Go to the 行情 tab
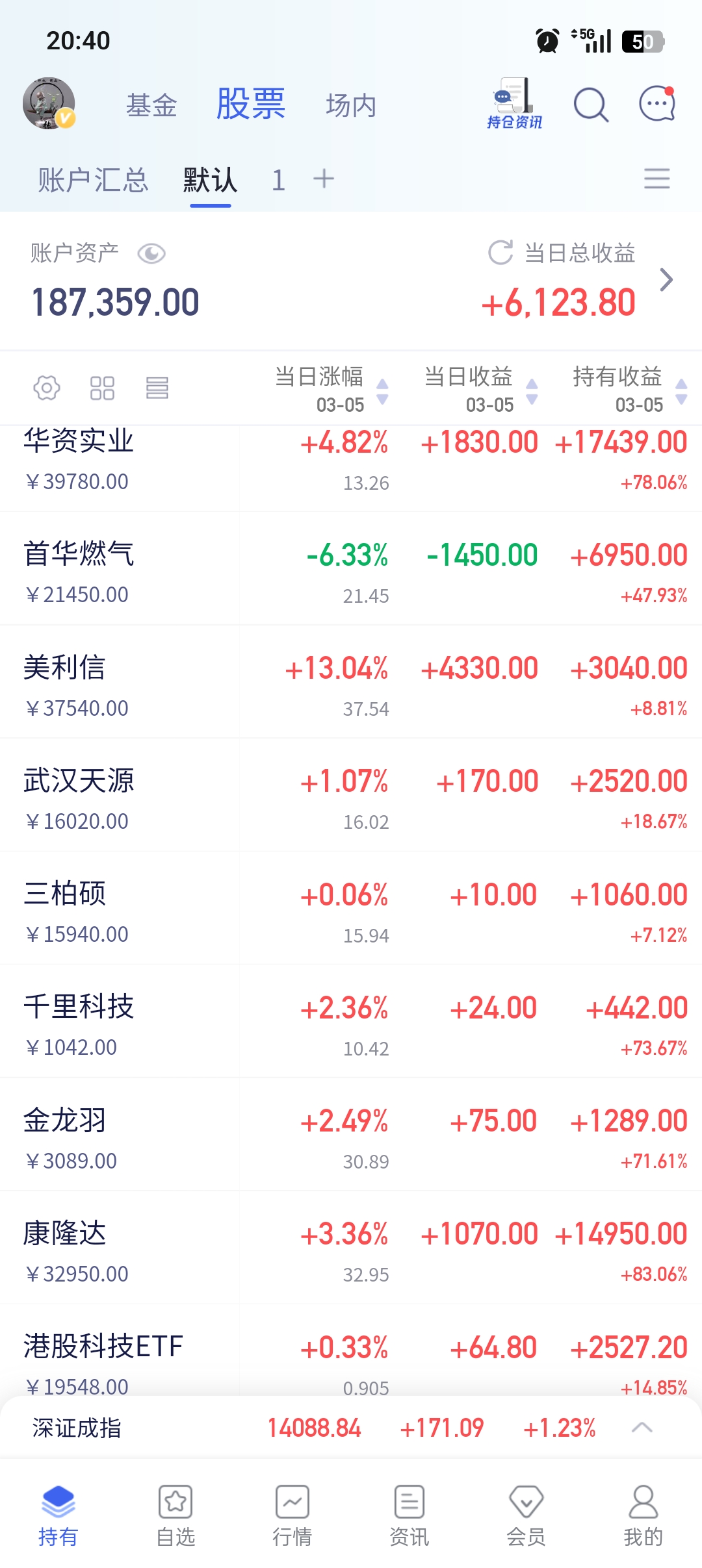Viewport: 702px width, 1568px height. [x=292, y=1515]
